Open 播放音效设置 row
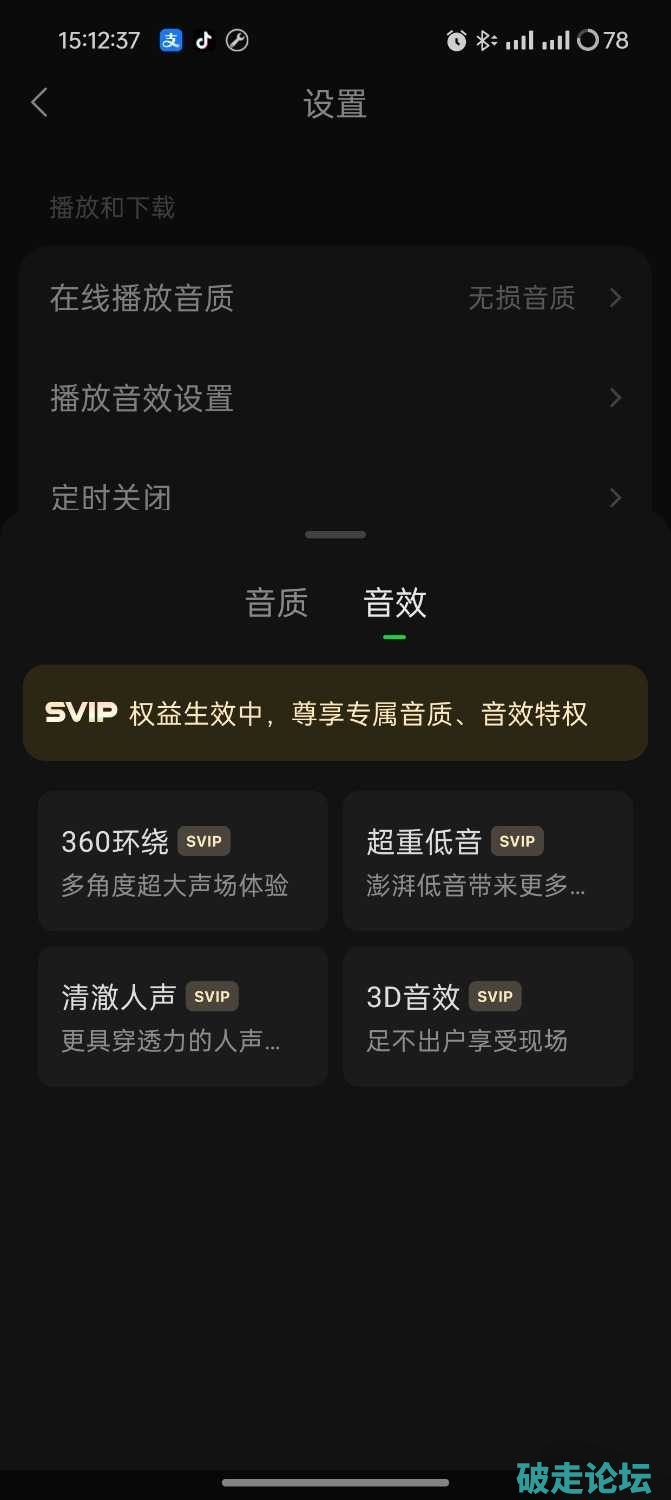Viewport: 671px width, 1500px height. pyautogui.click(x=335, y=398)
